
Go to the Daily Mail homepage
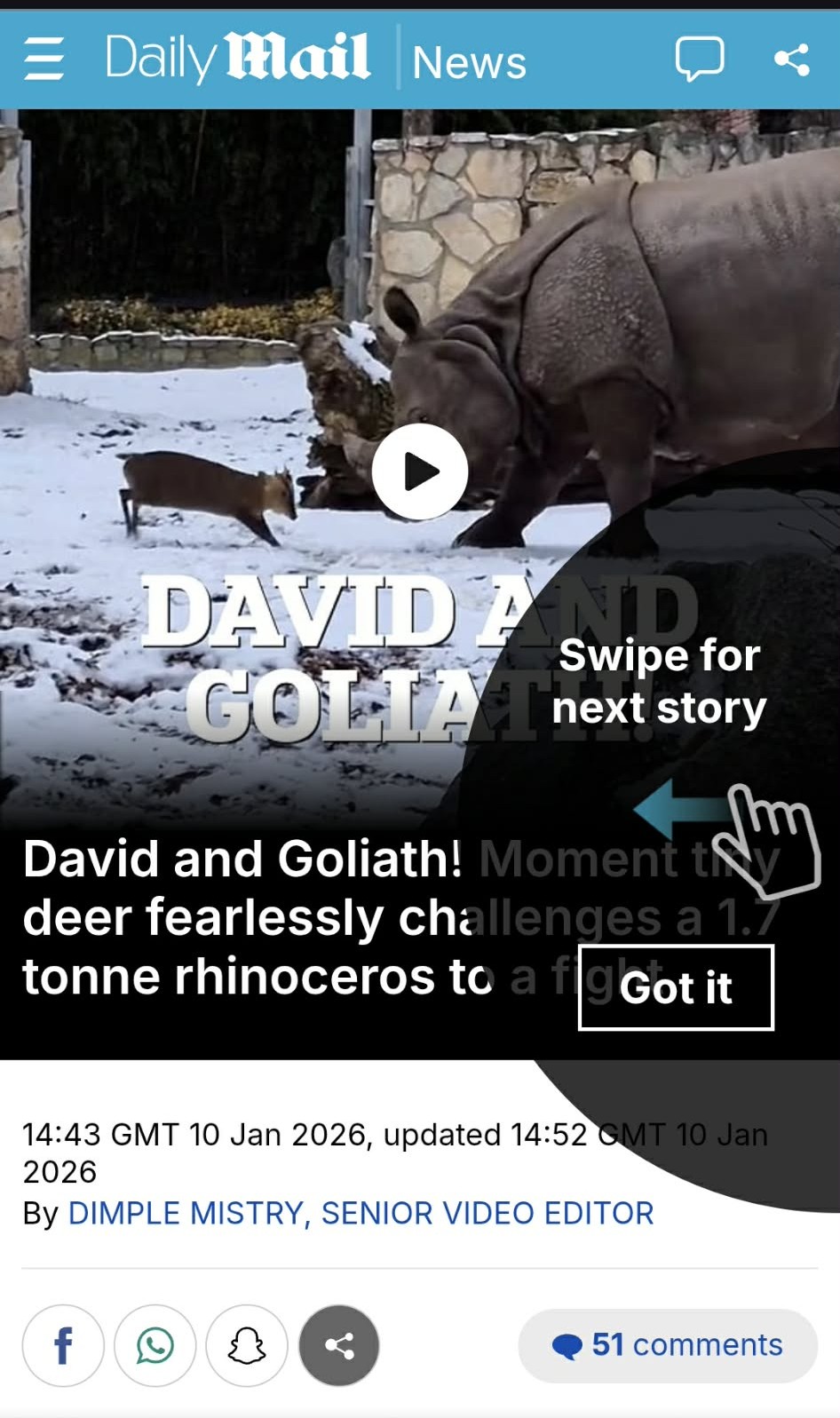(237, 58)
